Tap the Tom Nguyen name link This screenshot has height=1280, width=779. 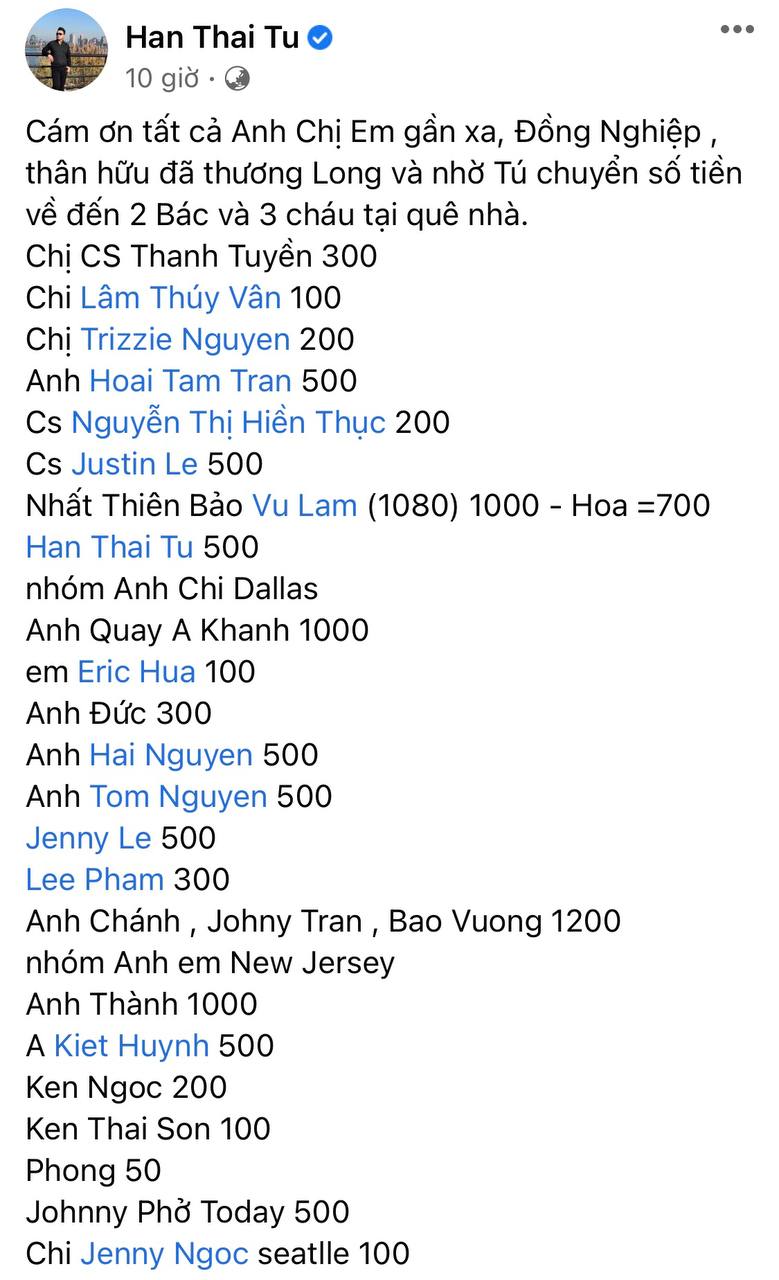point(178,796)
